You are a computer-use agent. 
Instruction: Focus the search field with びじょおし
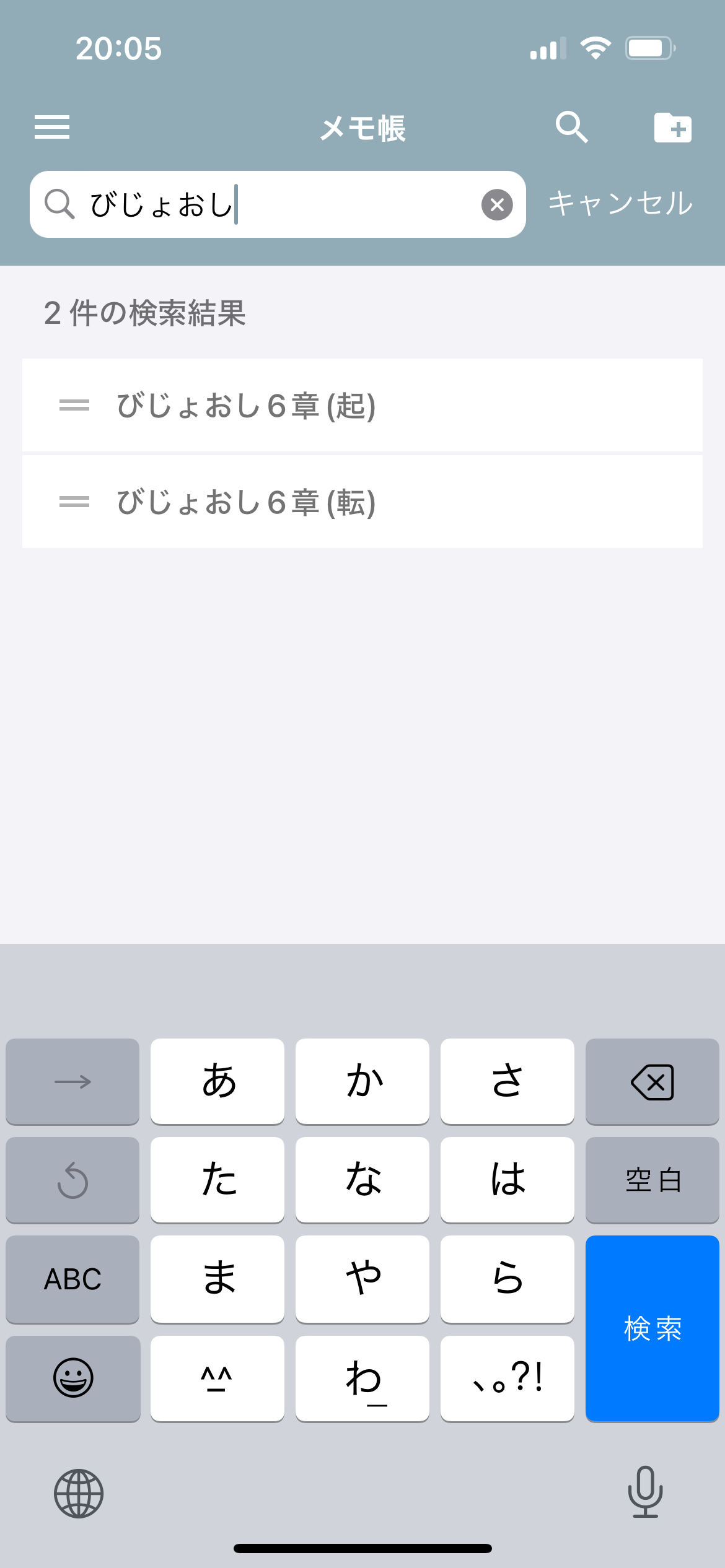click(279, 205)
